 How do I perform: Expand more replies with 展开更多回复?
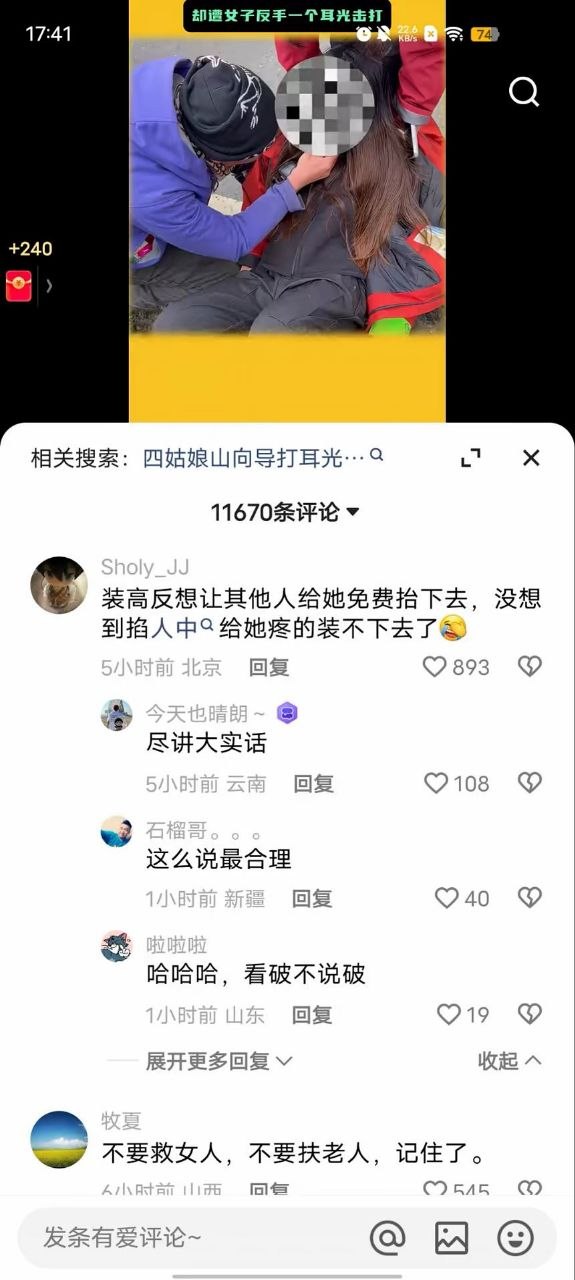pos(219,1061)
